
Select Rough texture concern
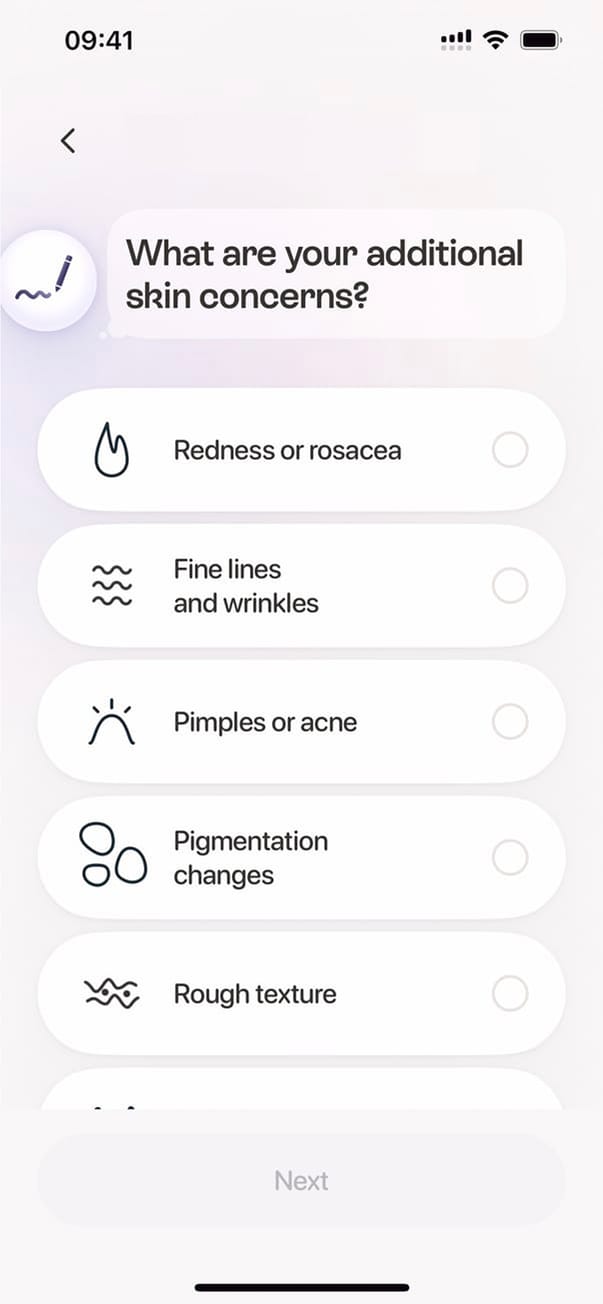click(x=301, y=994)
